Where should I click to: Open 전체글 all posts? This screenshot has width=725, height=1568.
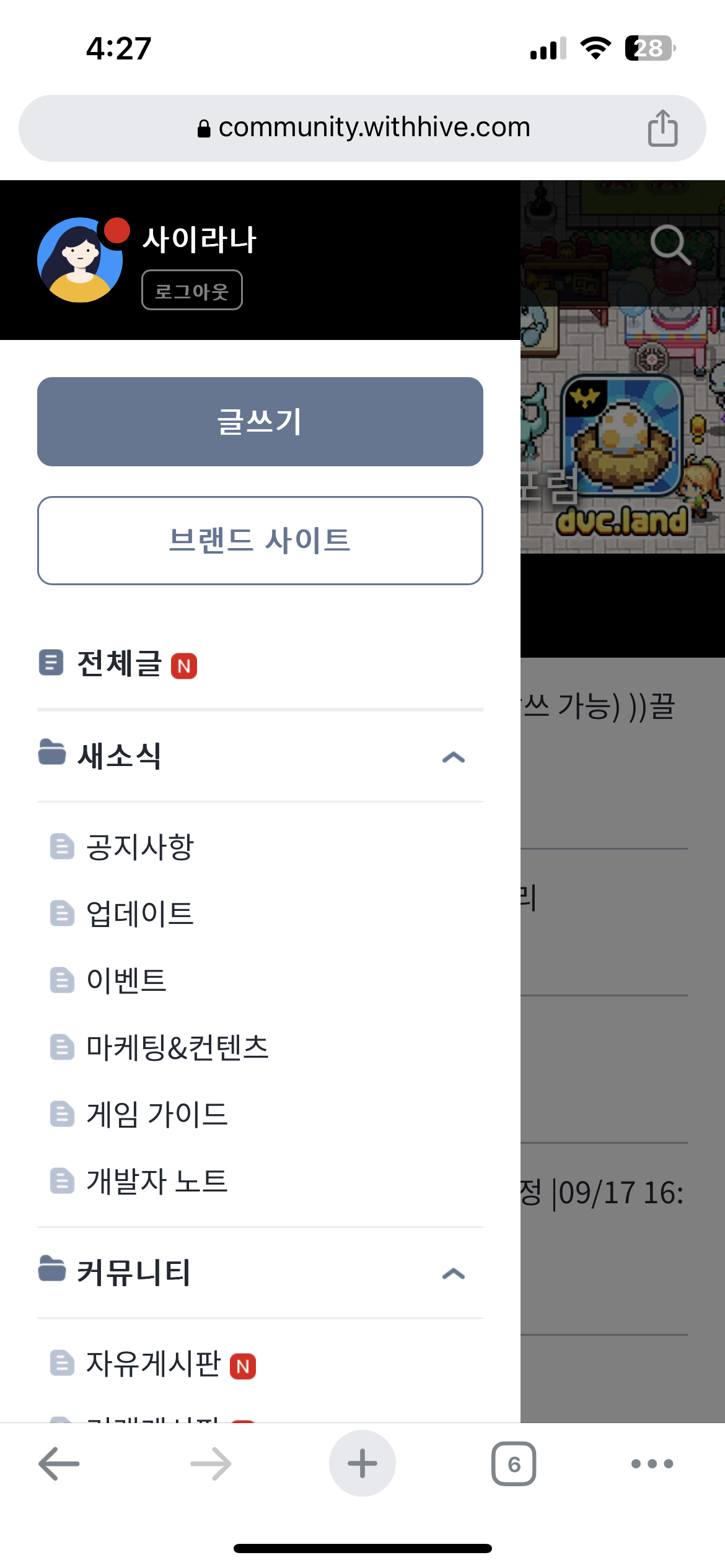pos(119,664)
